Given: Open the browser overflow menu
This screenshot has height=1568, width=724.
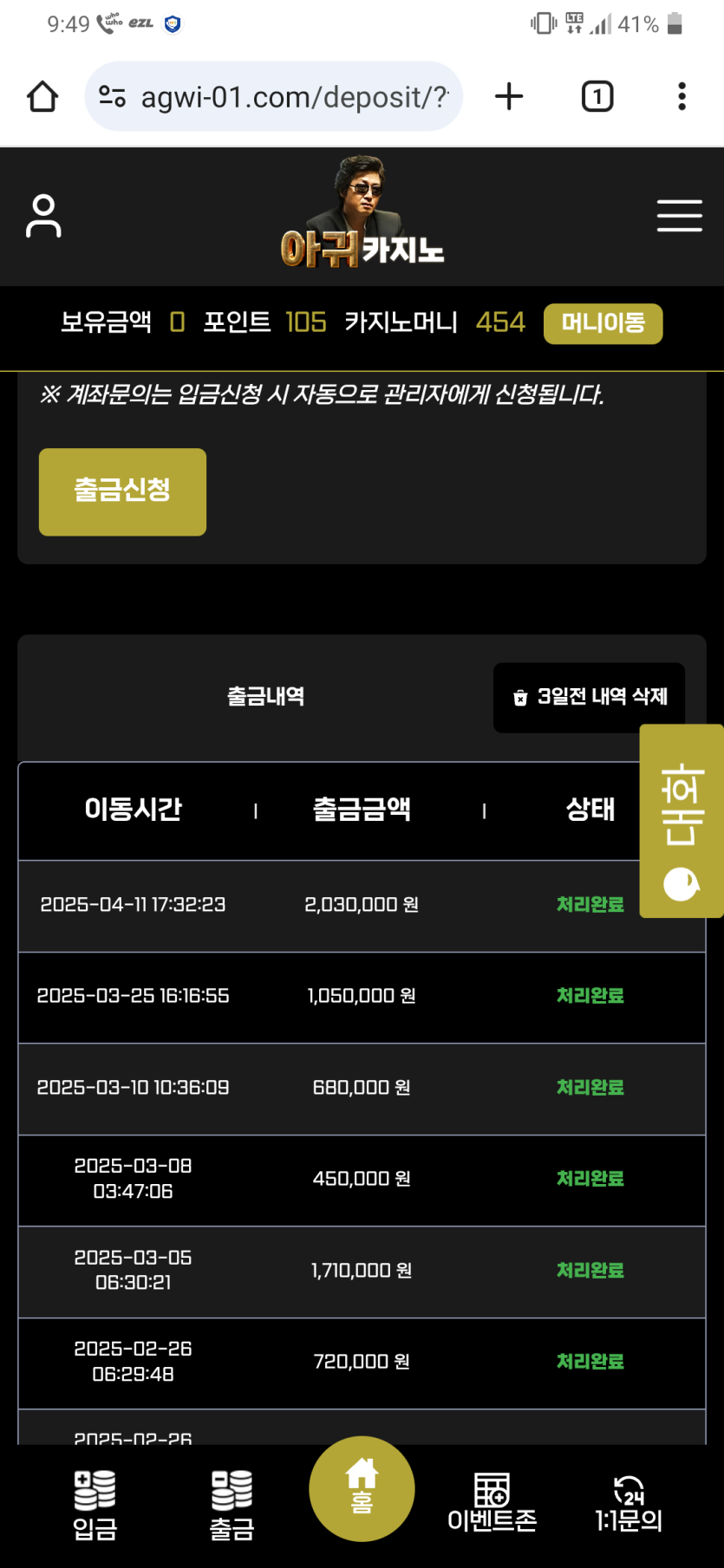Looking at the screenshot, I should 682,96.
